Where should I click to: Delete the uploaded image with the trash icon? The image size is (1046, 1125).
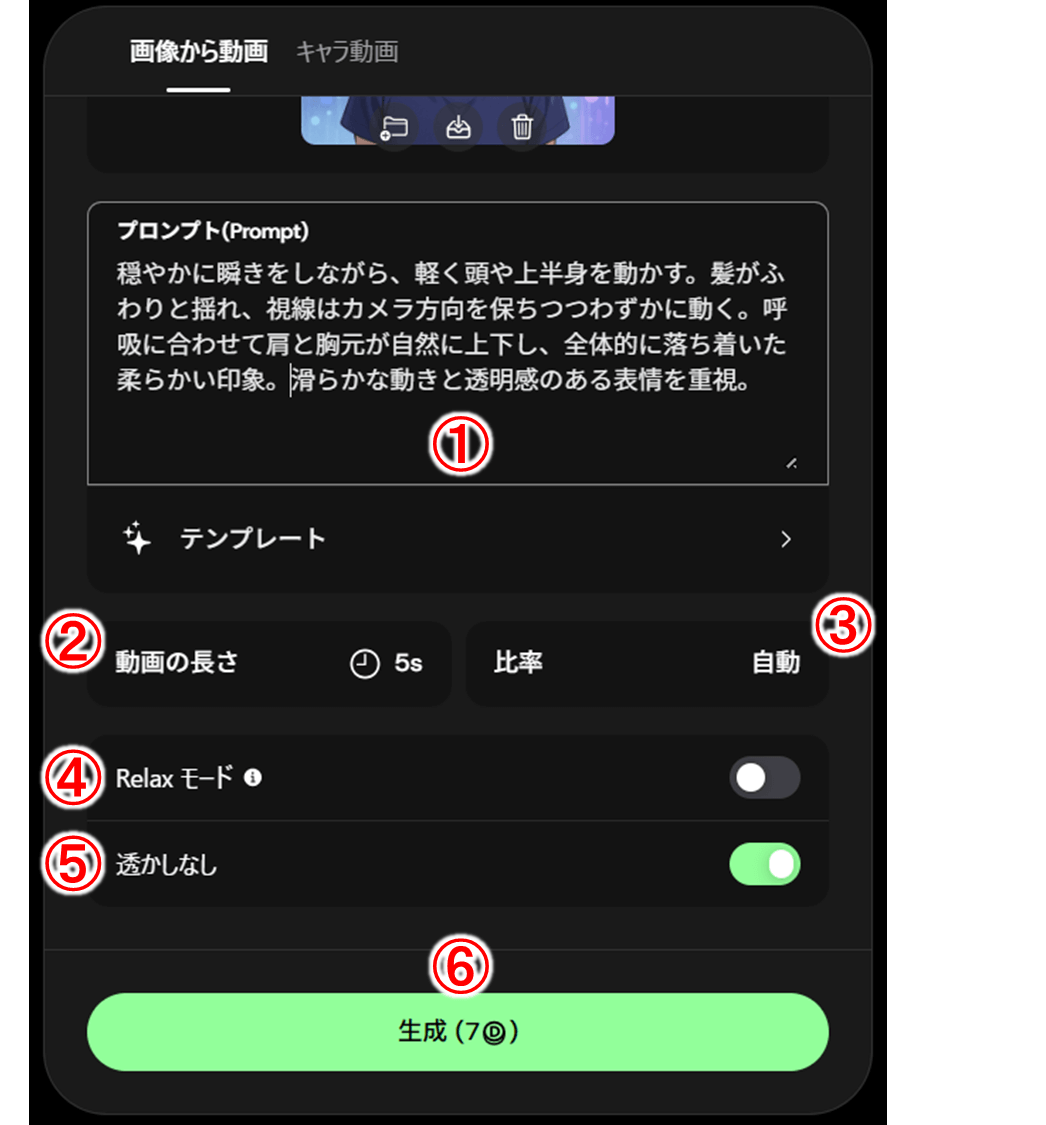[522, 127]
